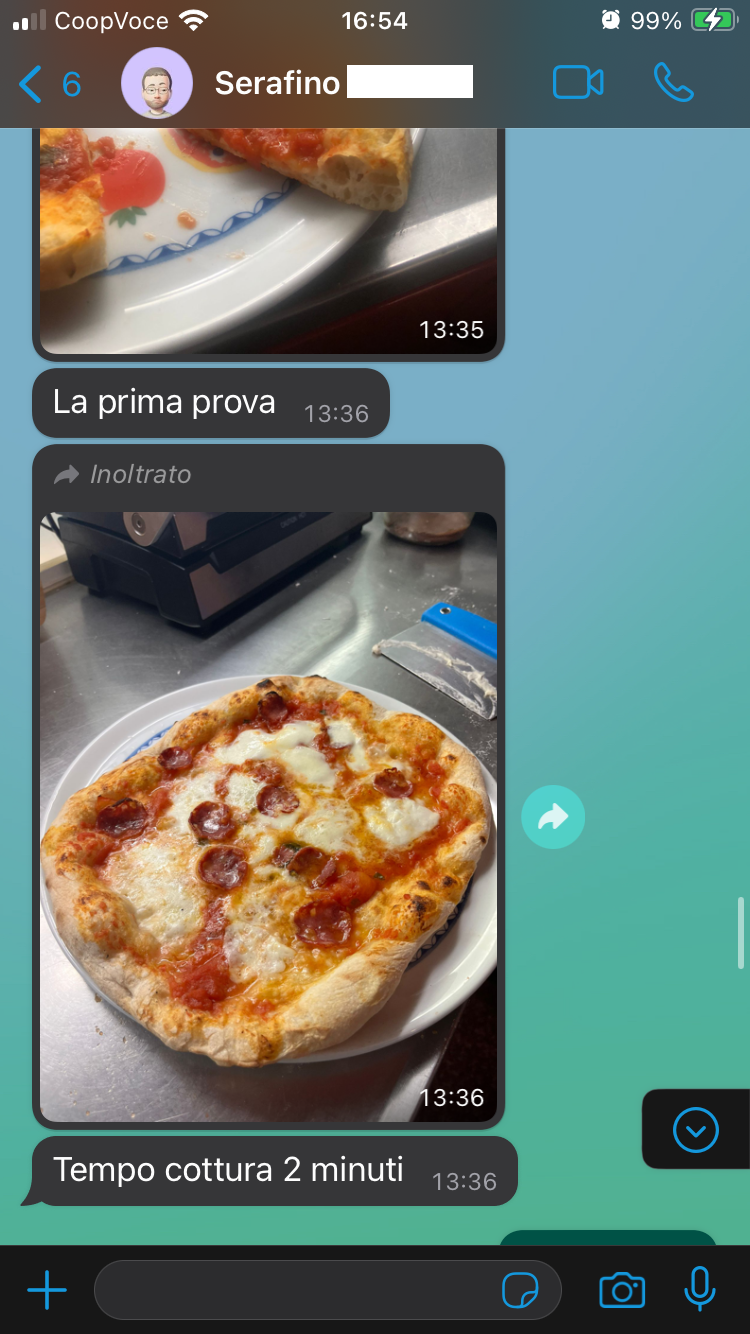The image size is (750, 1334).
Task: Open the sticker picker
Action: tap(520, 1291)
